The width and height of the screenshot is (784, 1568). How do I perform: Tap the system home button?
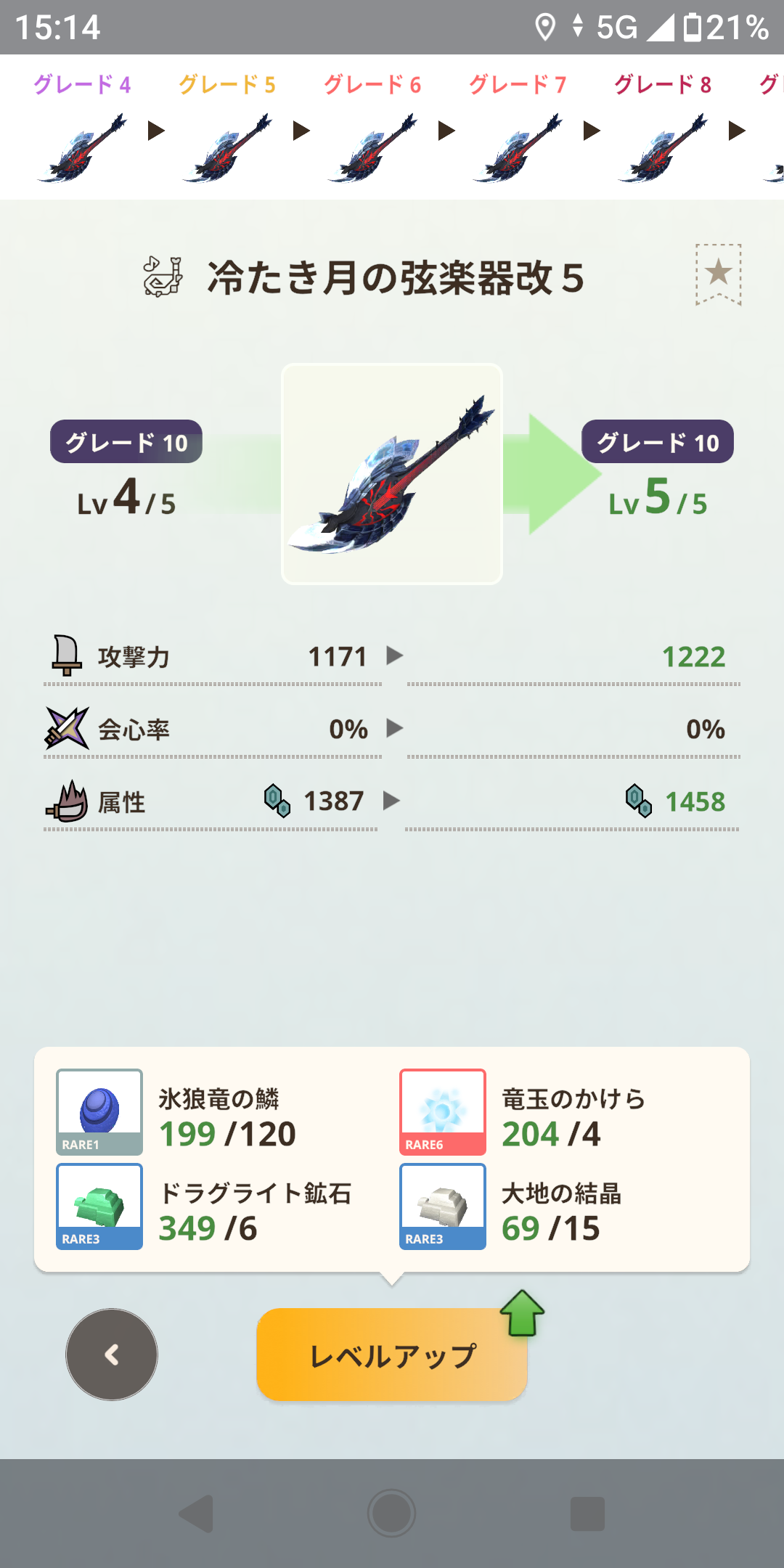pos(391,1514)
